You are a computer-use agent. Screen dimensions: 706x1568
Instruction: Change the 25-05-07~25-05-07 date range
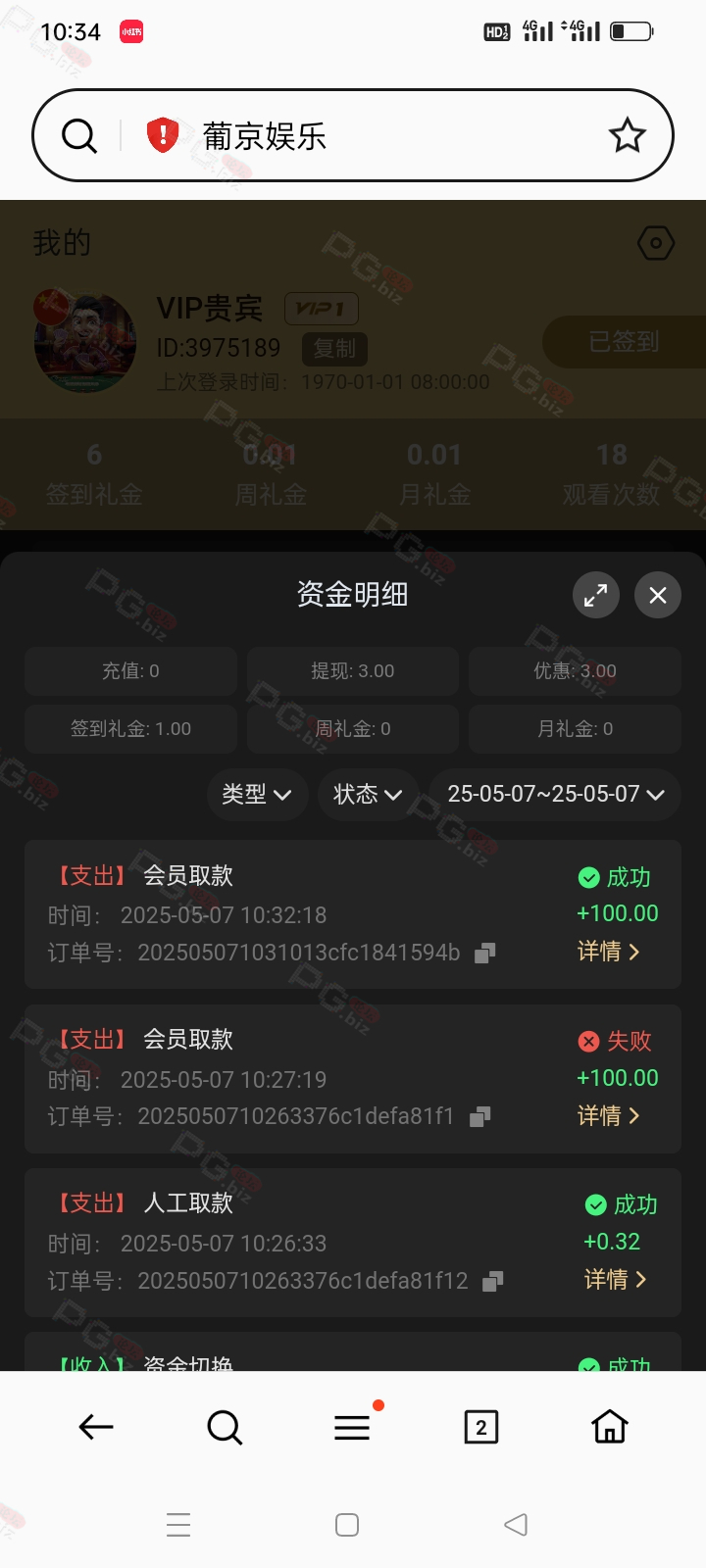point(555,794)
